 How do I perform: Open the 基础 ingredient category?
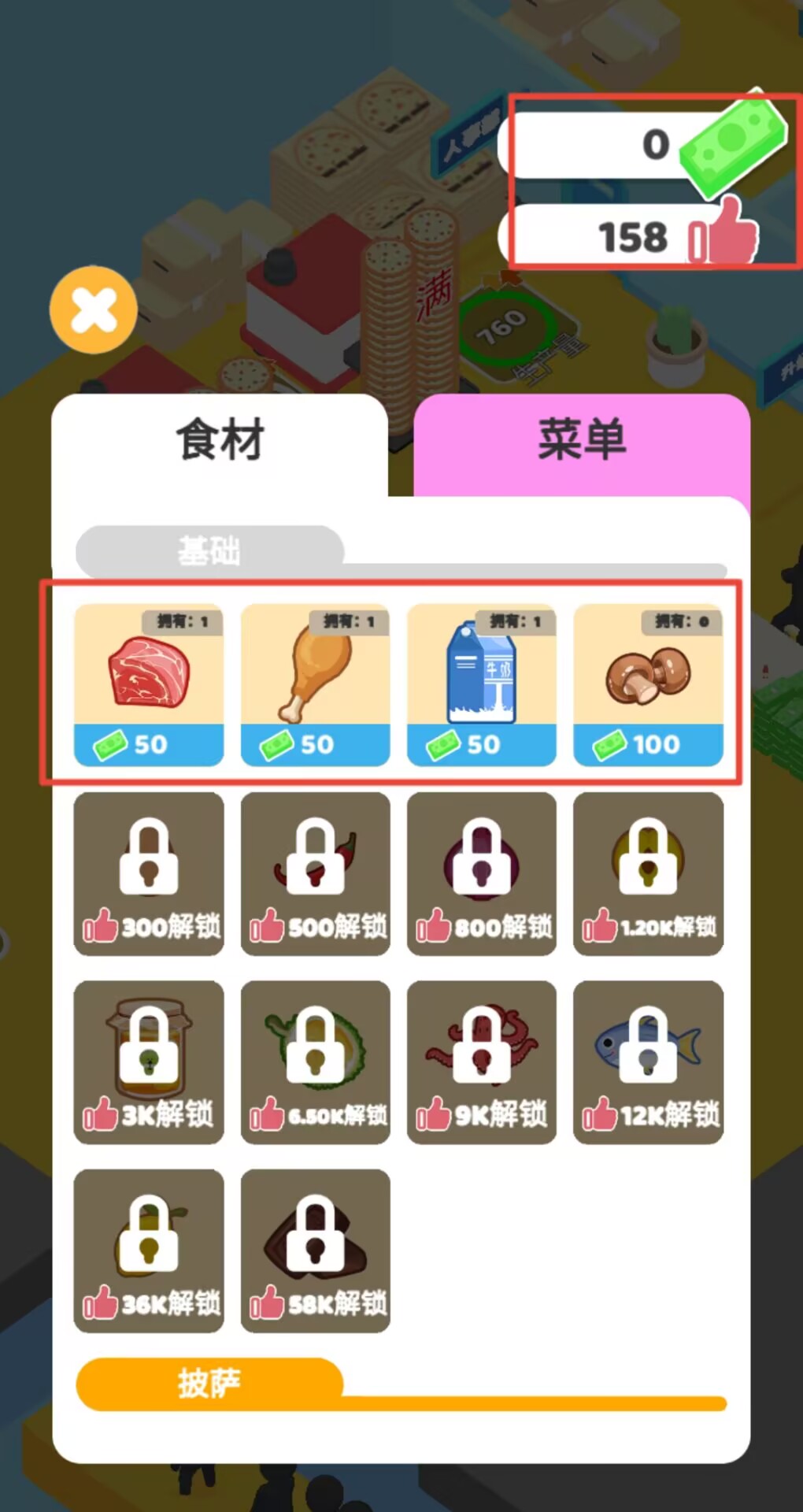(x=209, y=551)
